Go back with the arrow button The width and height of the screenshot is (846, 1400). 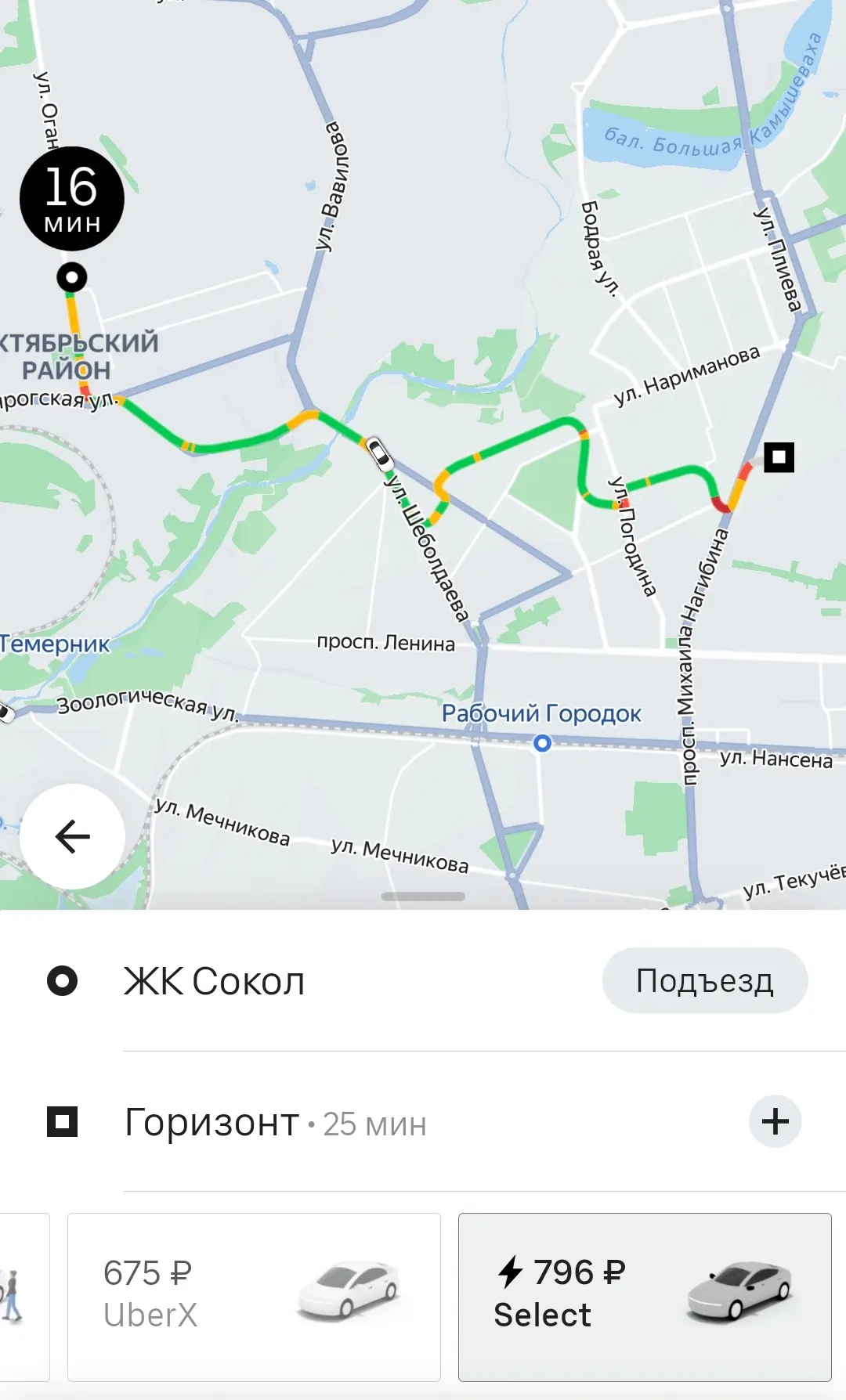pyautogui.click(x=72, y=836)
